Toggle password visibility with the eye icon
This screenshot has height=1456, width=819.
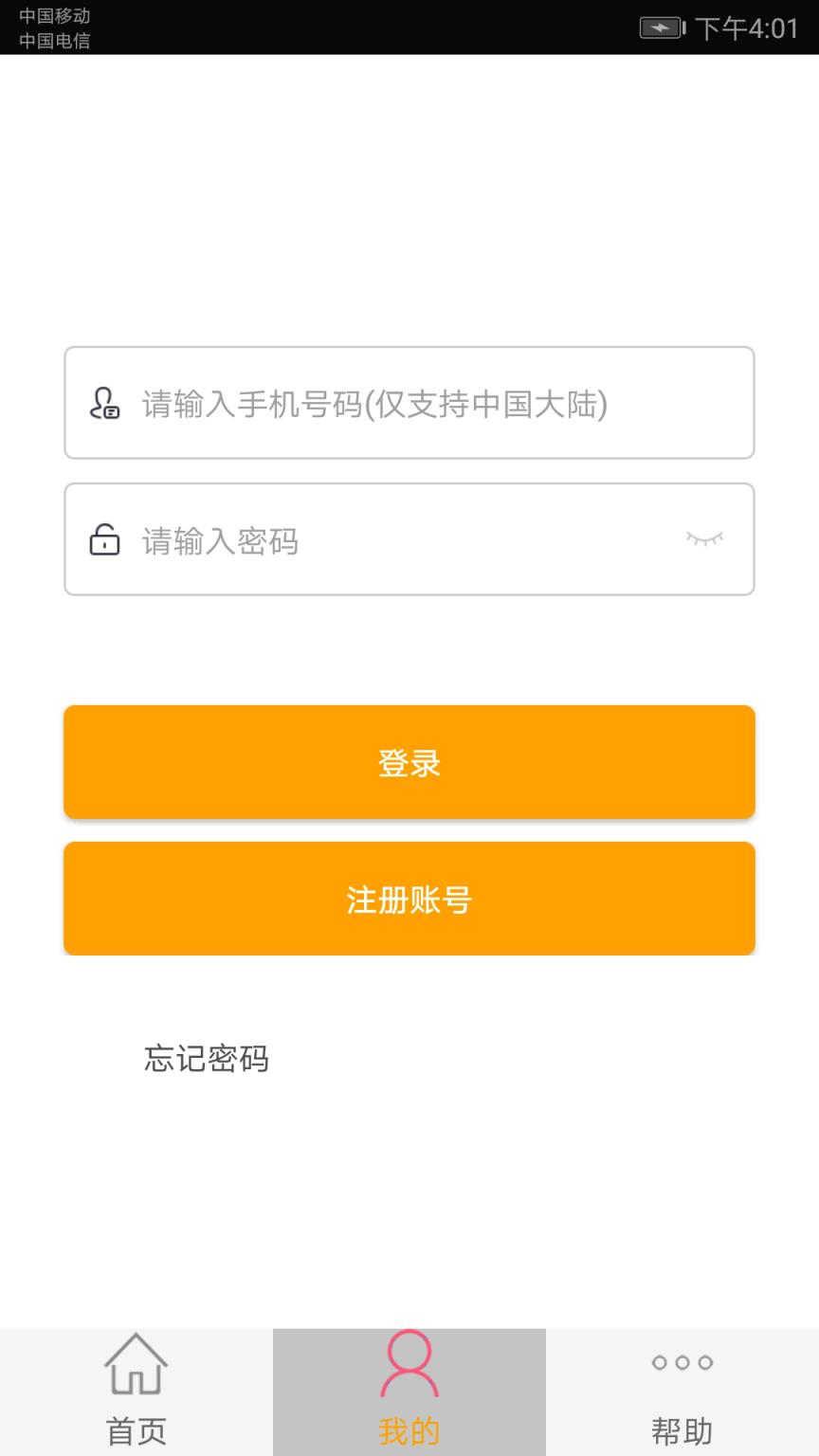pos(703,539)
